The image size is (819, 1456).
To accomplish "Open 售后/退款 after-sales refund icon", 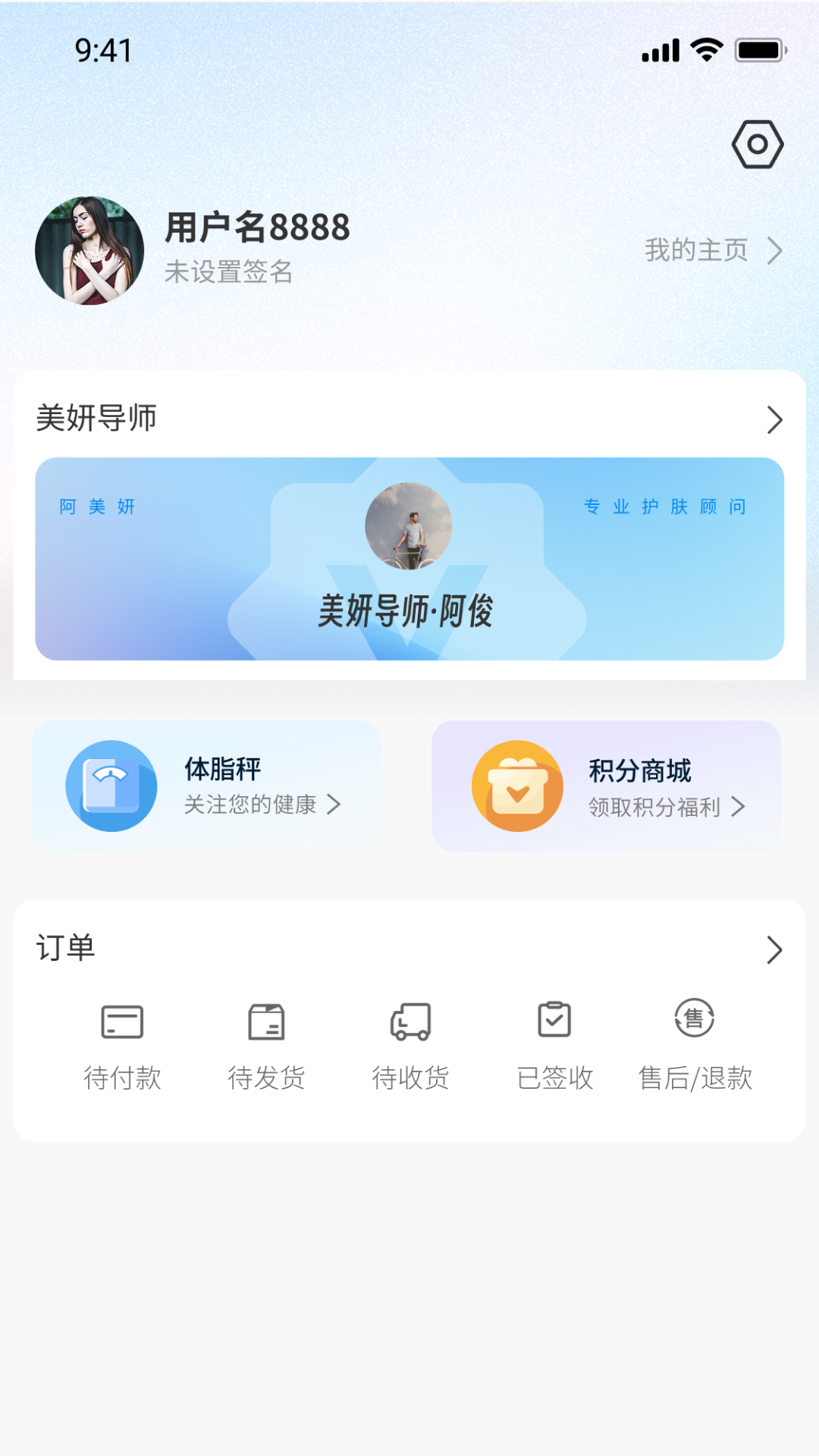I will click(x=695, y=1020).
